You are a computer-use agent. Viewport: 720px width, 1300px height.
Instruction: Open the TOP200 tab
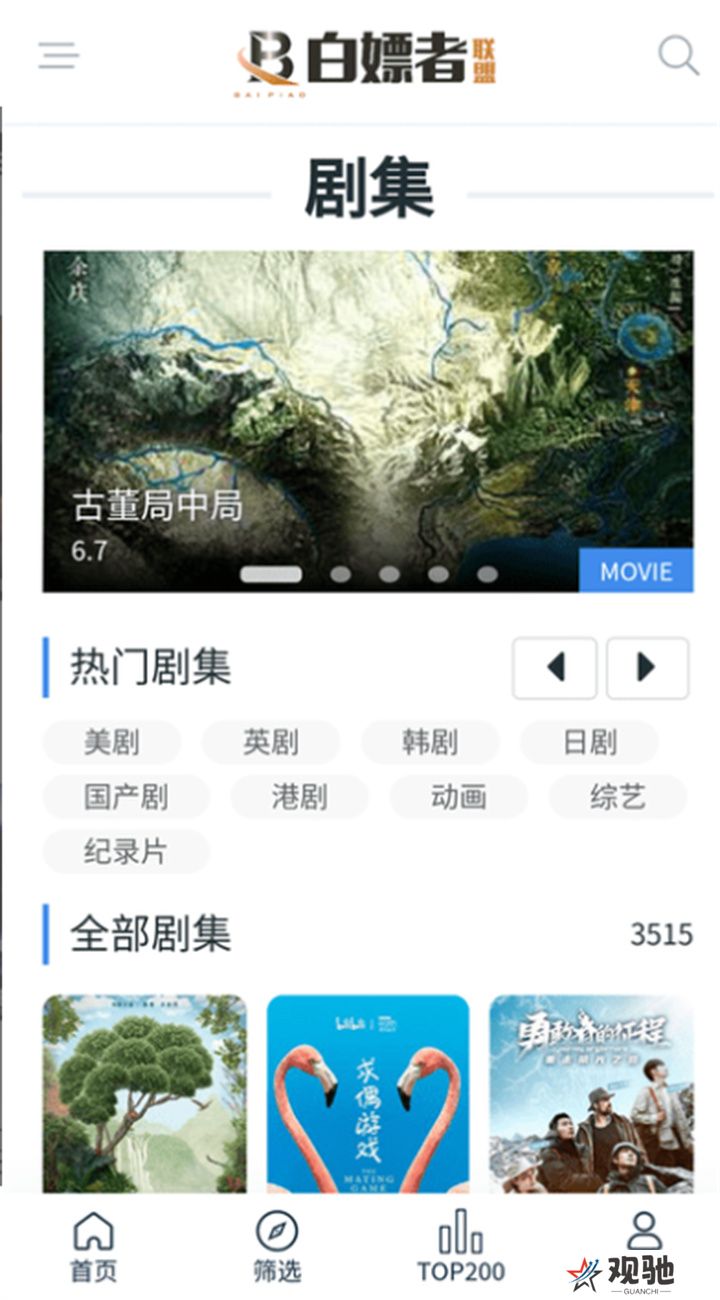coord(461,1246)
